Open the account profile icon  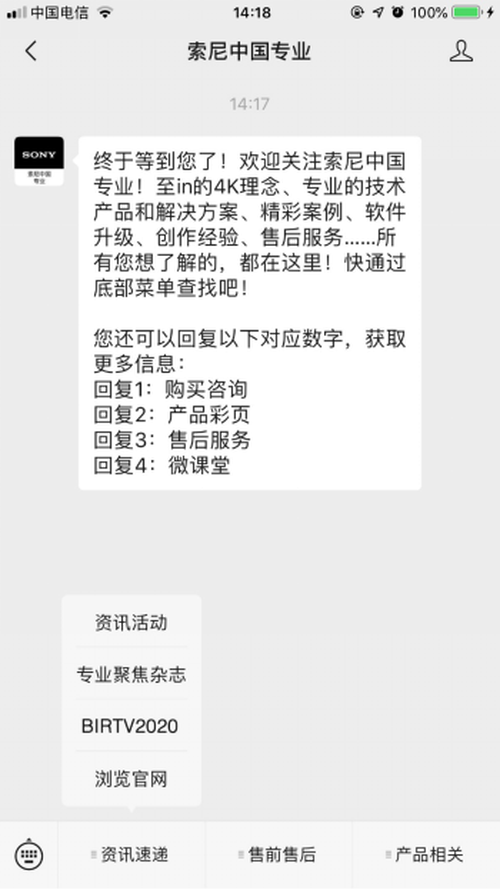[461, 51]
